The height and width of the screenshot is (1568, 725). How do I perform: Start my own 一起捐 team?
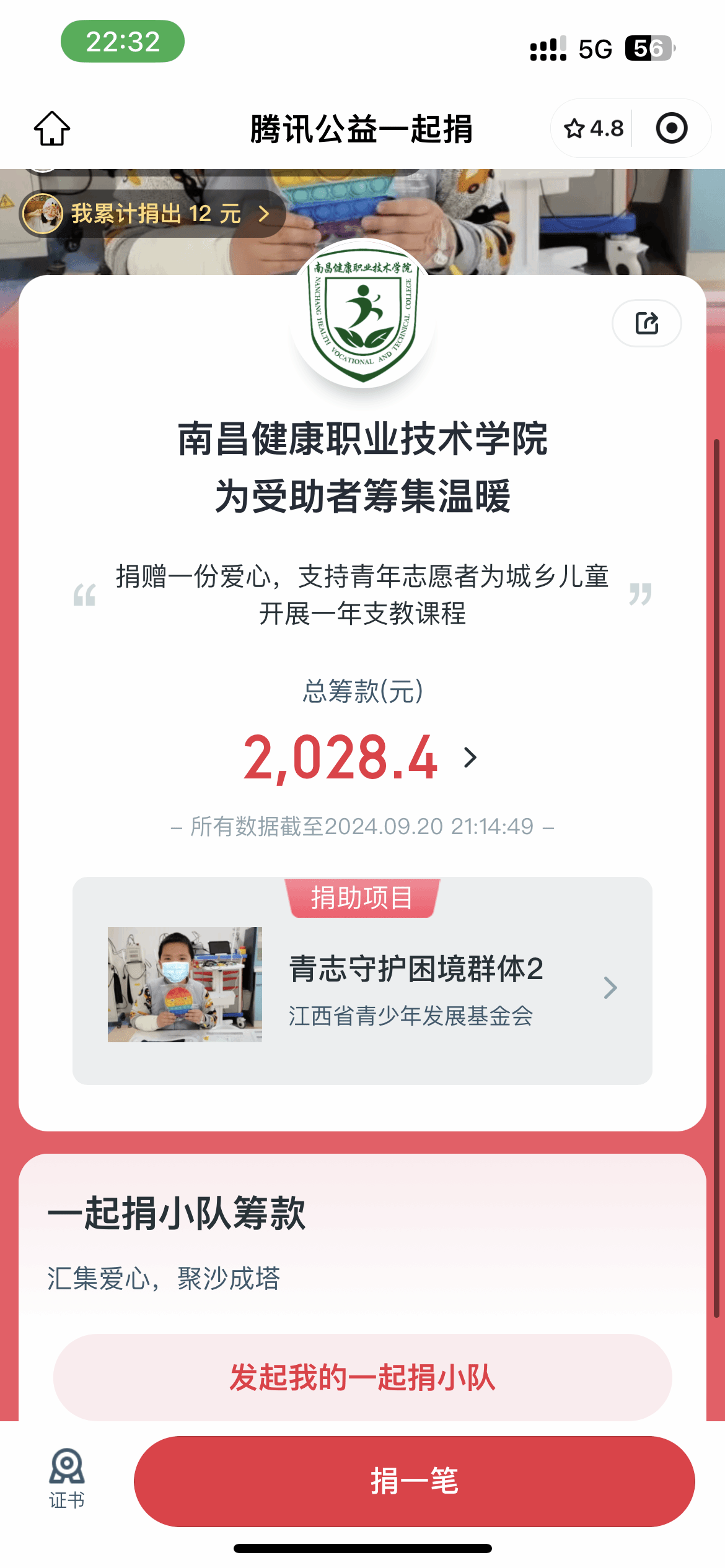362,1377
